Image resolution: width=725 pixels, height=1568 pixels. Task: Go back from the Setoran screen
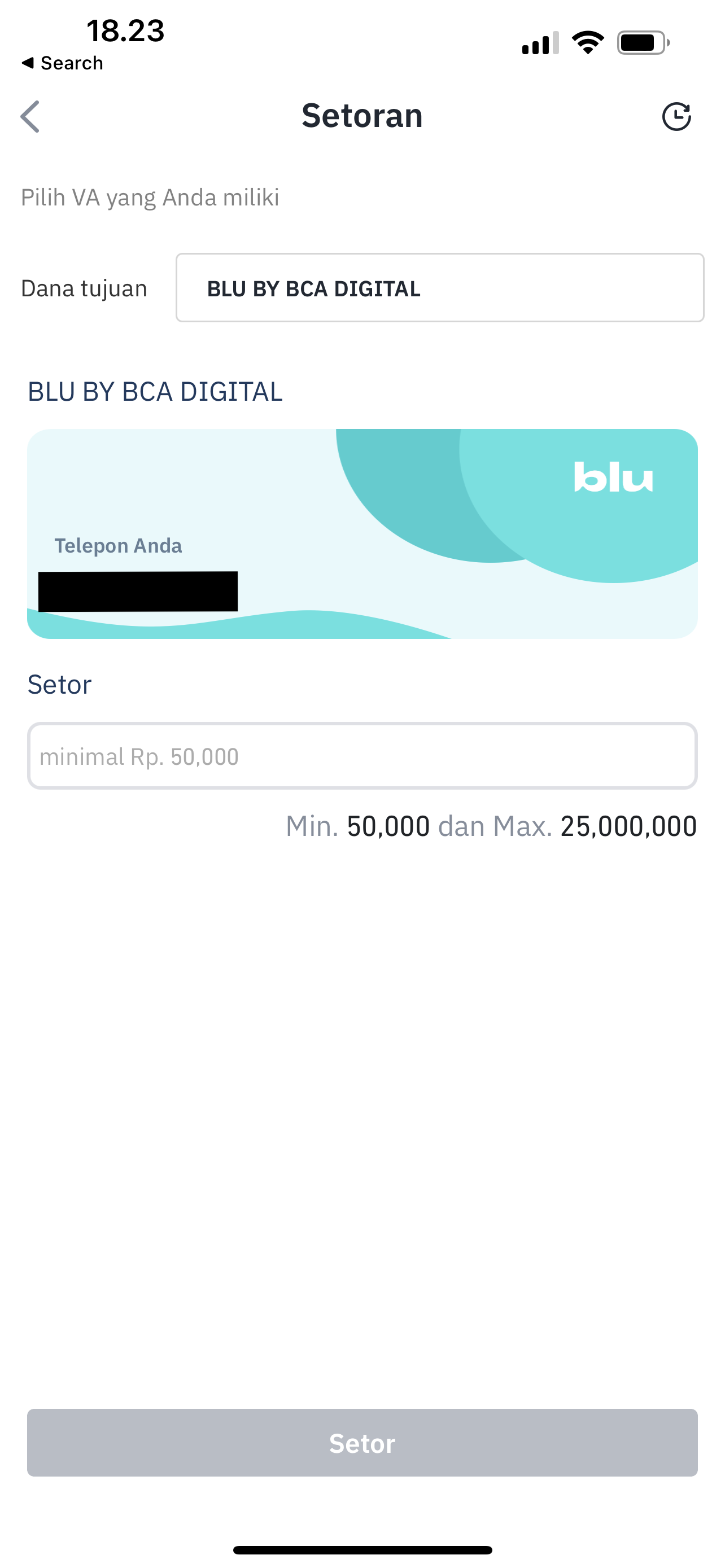(x=30, y=116)
